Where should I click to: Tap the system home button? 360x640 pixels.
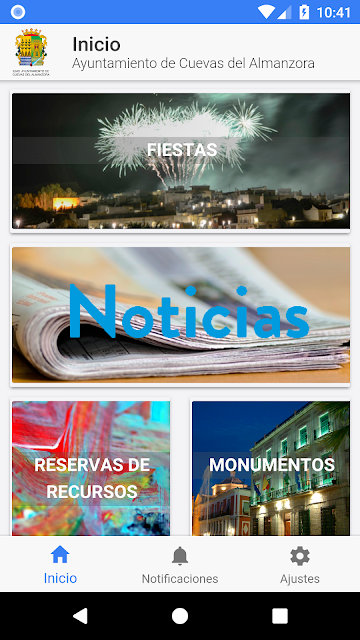pos(180,616)
